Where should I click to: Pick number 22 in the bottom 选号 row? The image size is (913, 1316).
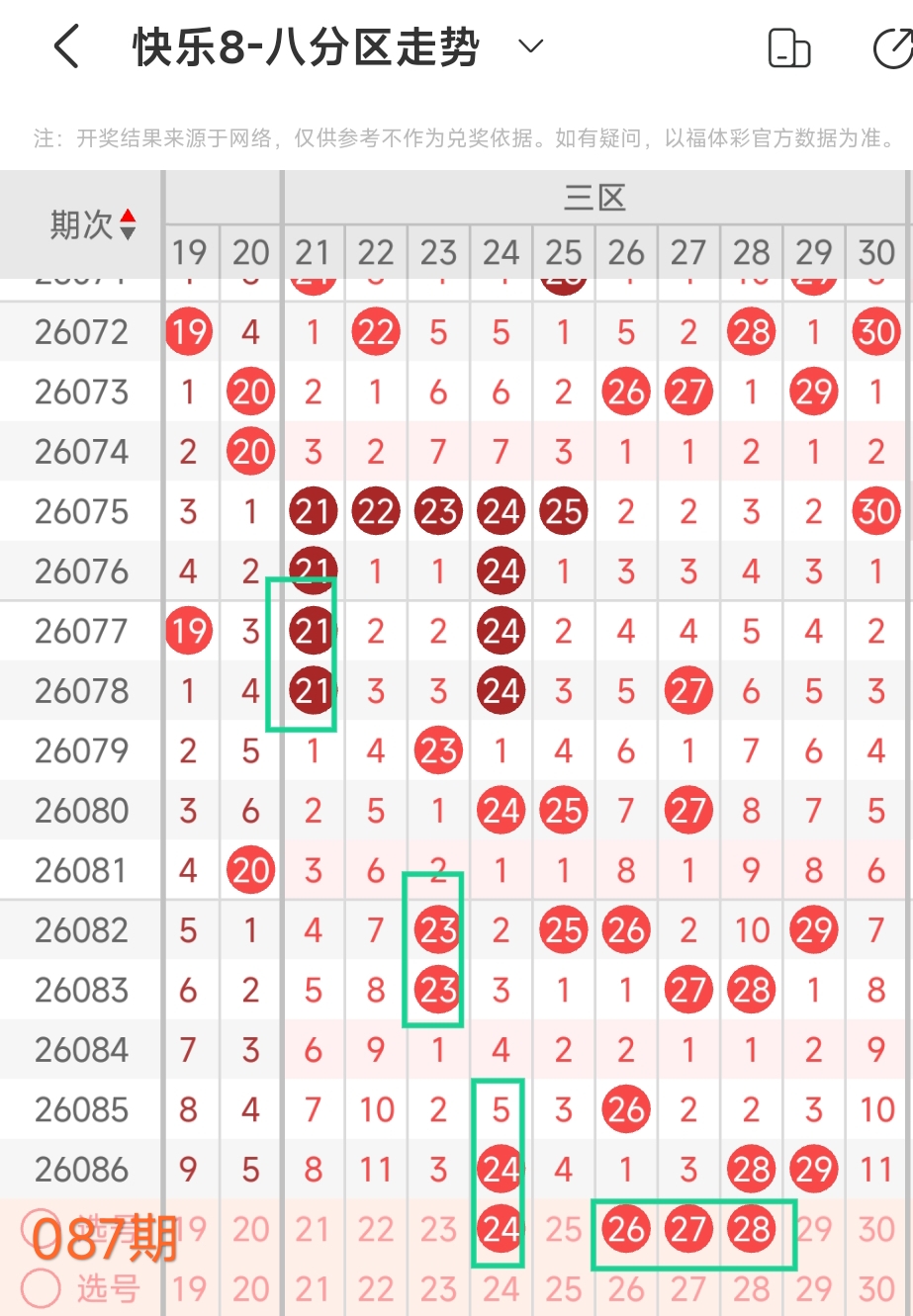coord(376,1289)
